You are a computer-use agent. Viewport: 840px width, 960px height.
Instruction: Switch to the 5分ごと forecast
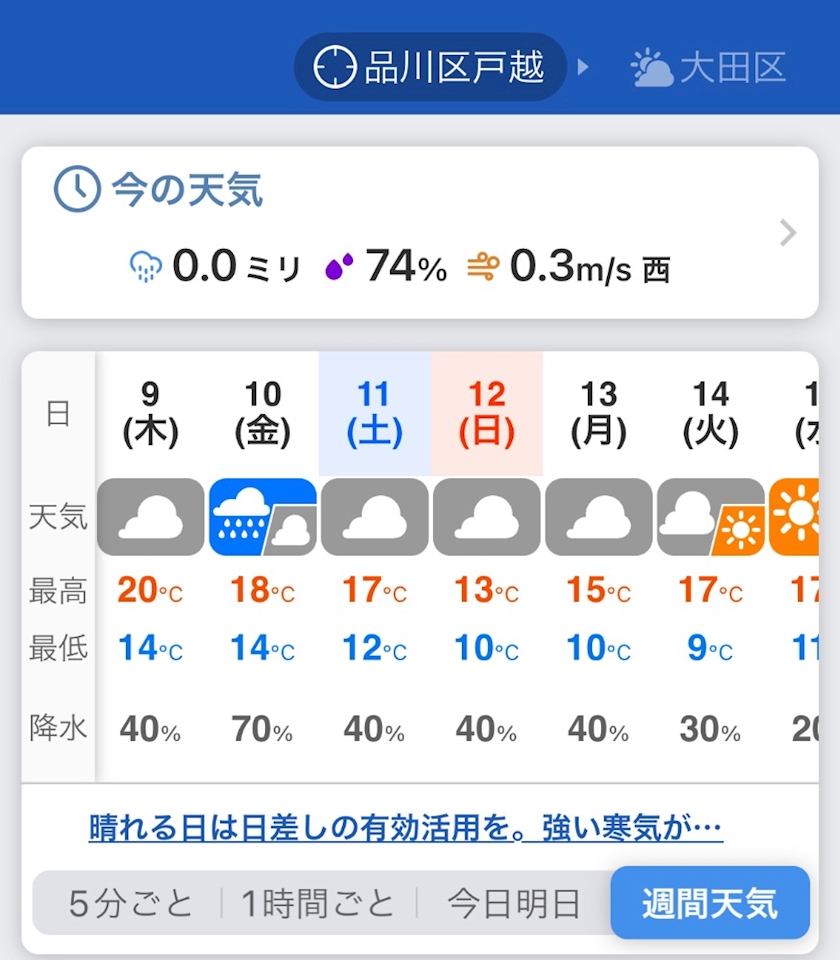[130, 904]
